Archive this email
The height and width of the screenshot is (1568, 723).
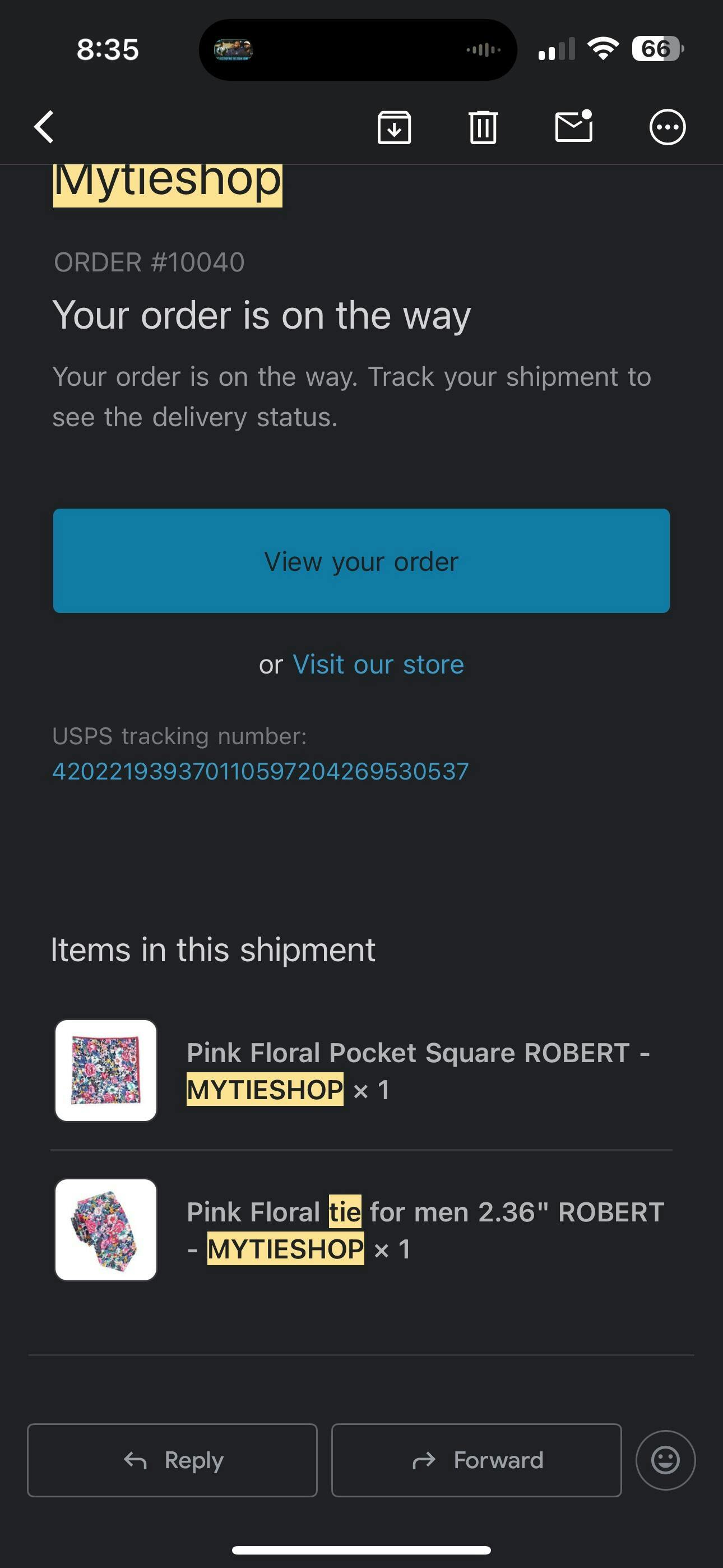tap(395, 127)
